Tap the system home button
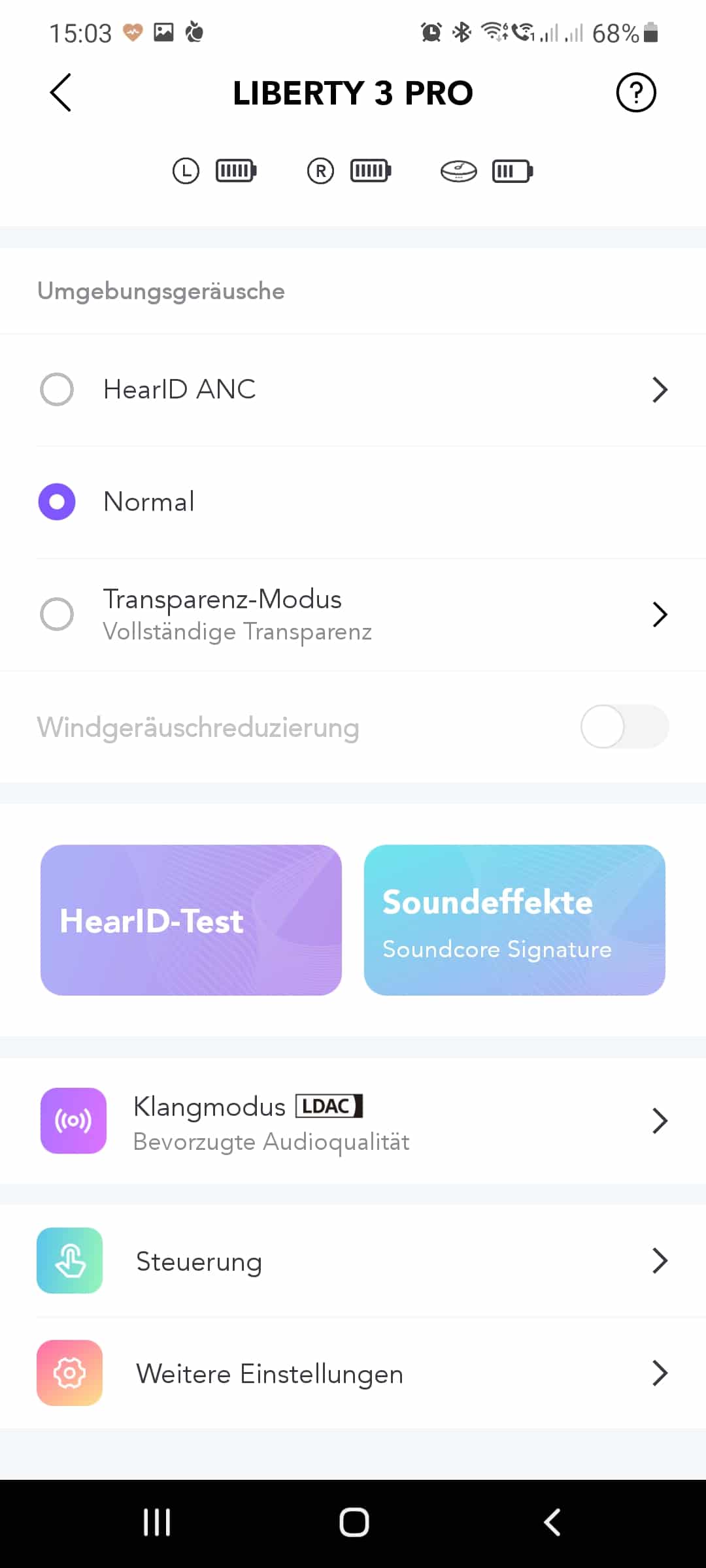The height and width of the screenshot is (1568, 706). [x=354, y=1522]
